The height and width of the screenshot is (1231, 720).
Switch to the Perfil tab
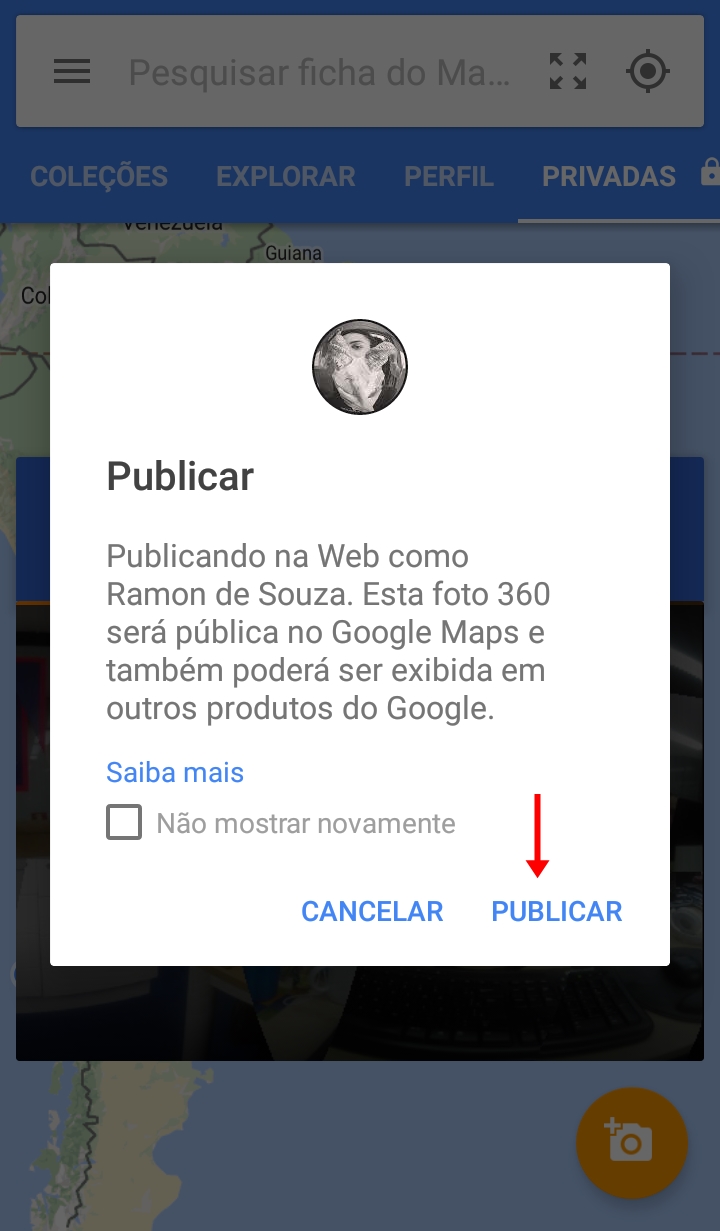coord(449,177)
